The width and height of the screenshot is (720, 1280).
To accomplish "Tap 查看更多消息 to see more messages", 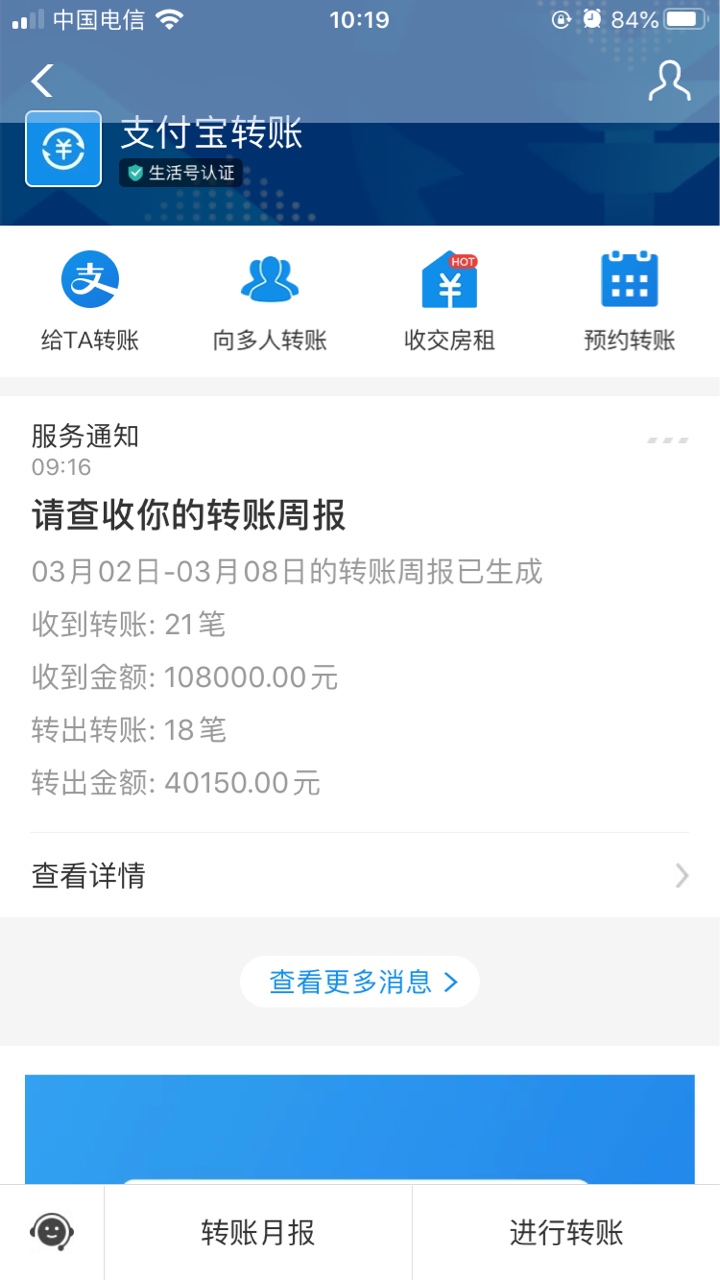I will (x=360, y=982).
